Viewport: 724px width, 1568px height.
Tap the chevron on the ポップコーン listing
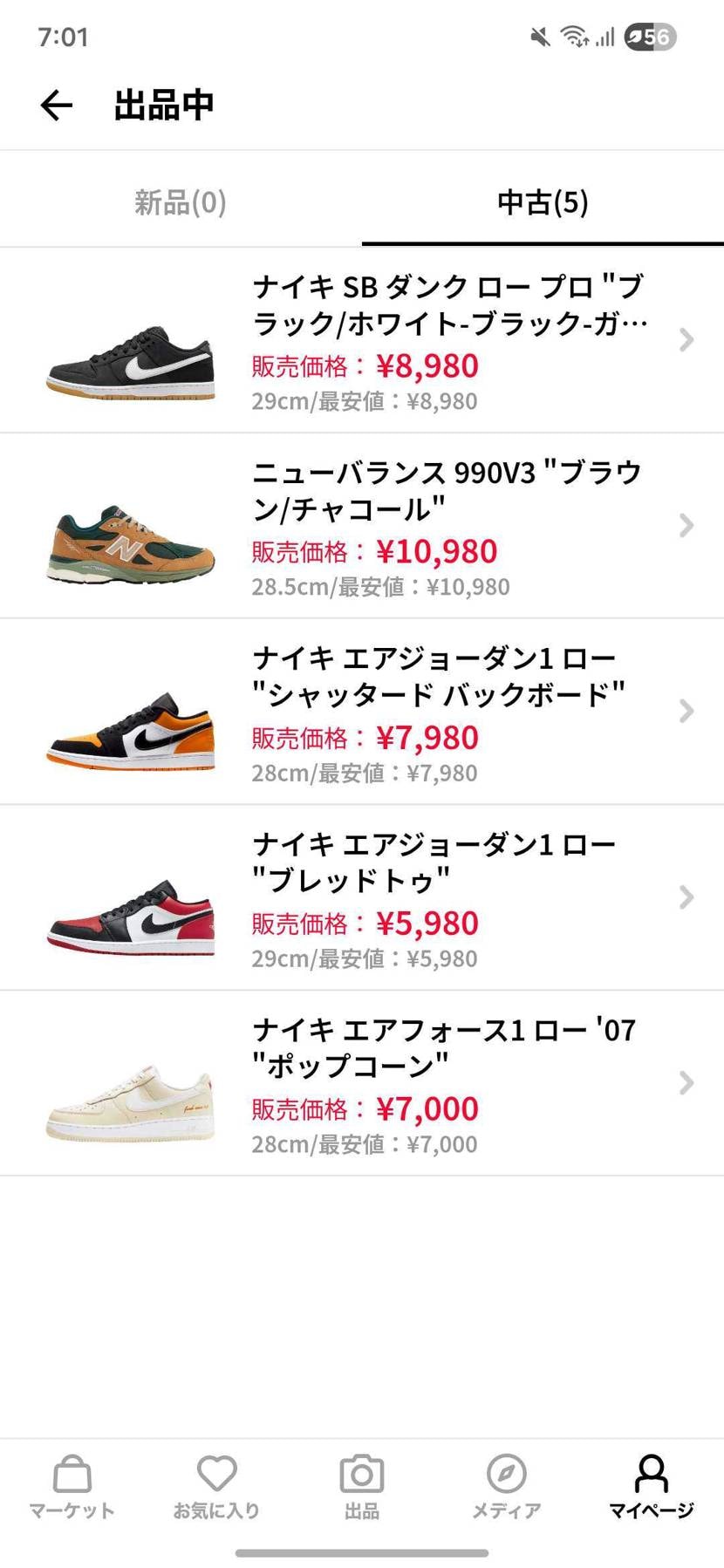coord(685,1084)
